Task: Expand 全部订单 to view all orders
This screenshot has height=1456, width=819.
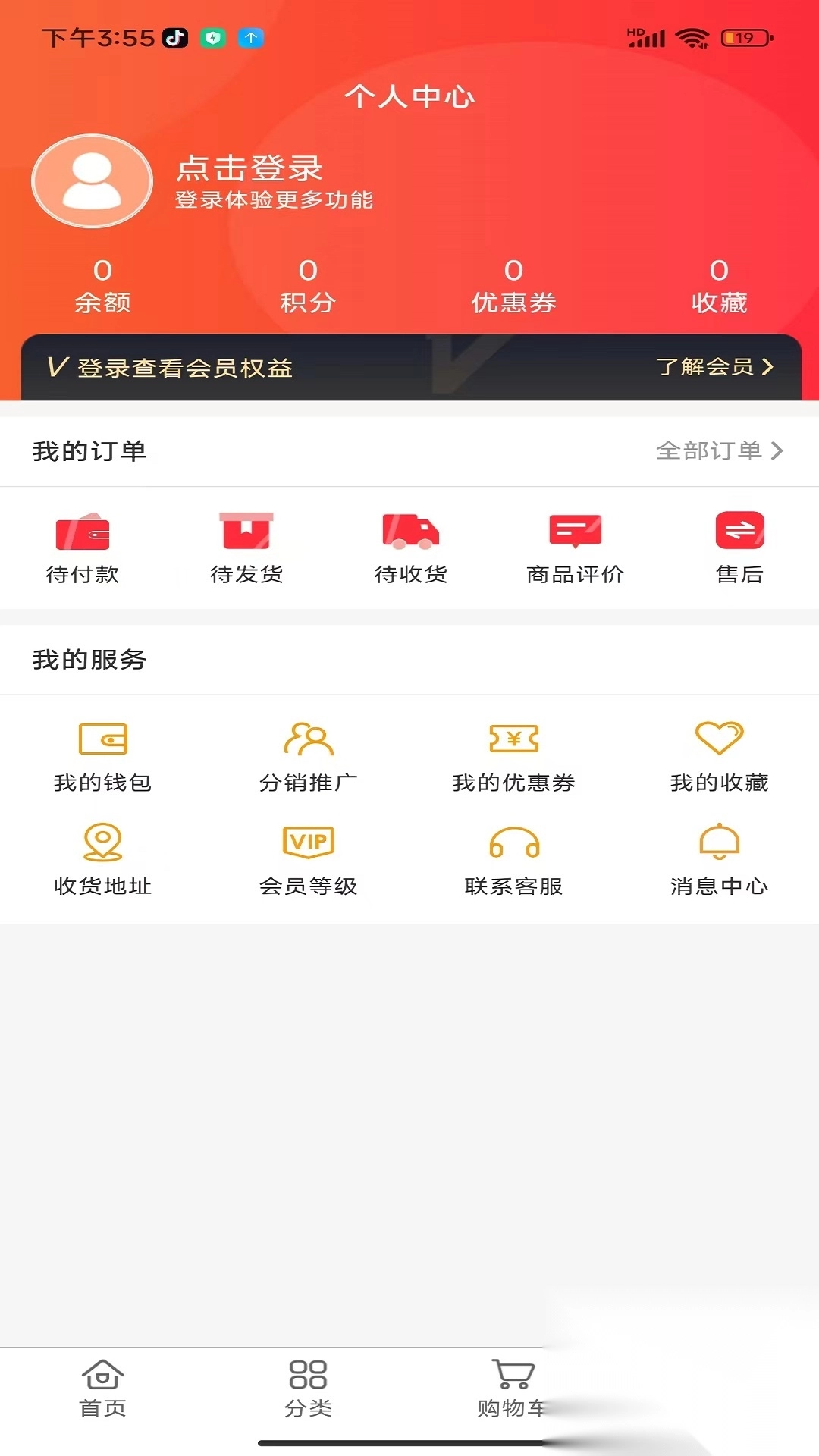Action: [717, 450]
